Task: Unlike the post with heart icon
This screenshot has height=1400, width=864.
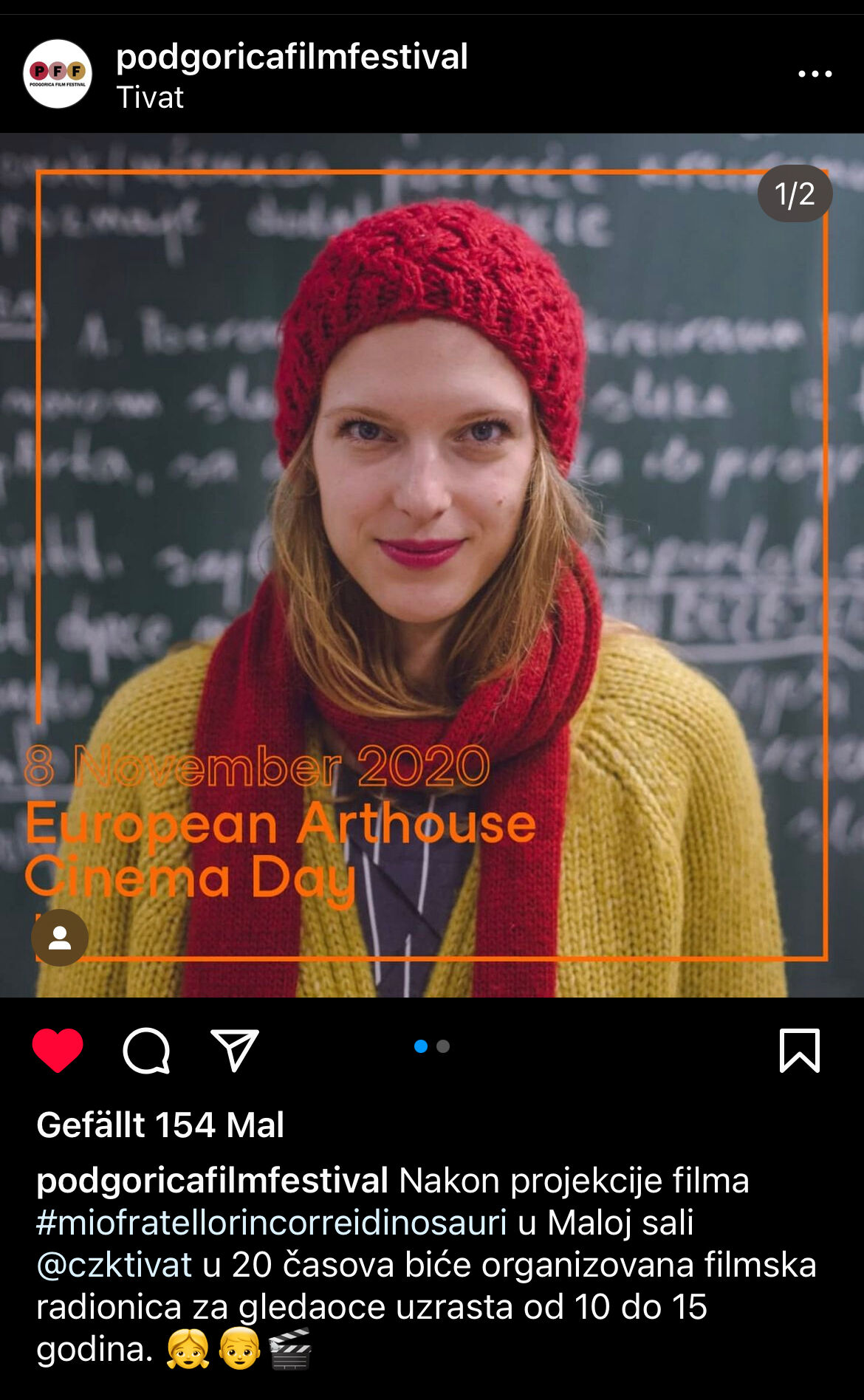Action: (58, 1049)
